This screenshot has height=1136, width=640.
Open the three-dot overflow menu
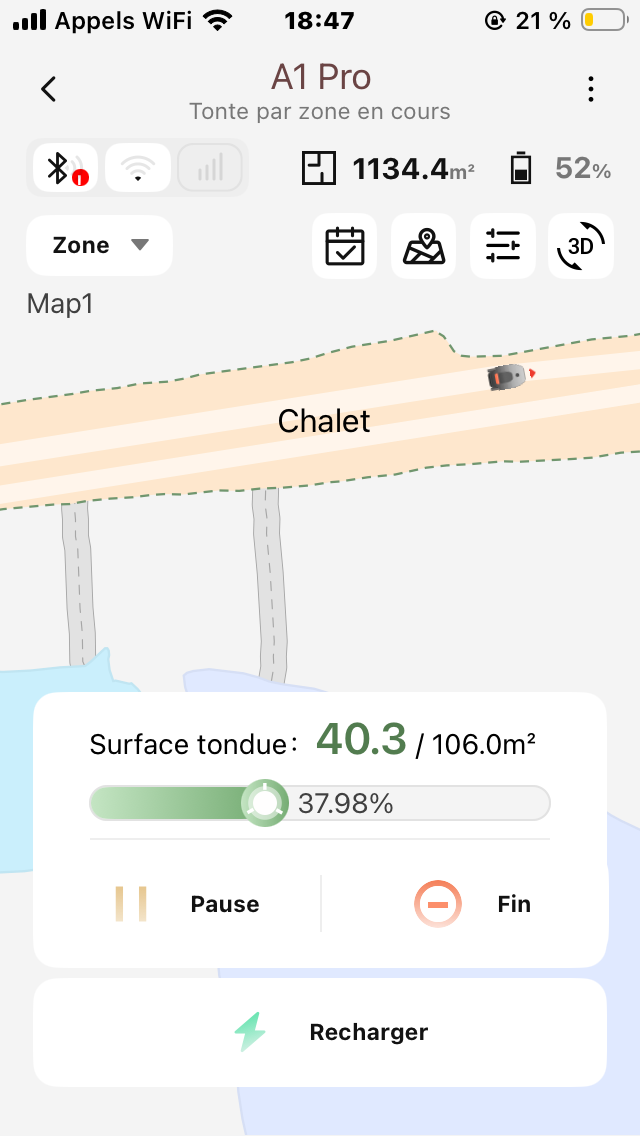[x=591, y=89]
